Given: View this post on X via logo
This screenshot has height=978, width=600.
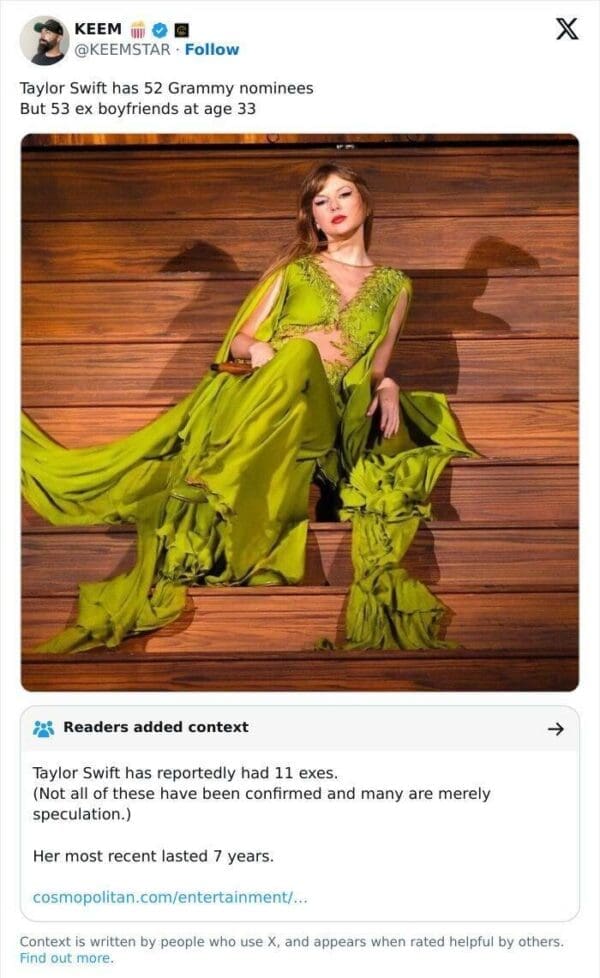Looking at the screenshot, I should click(x=566, y=29).
